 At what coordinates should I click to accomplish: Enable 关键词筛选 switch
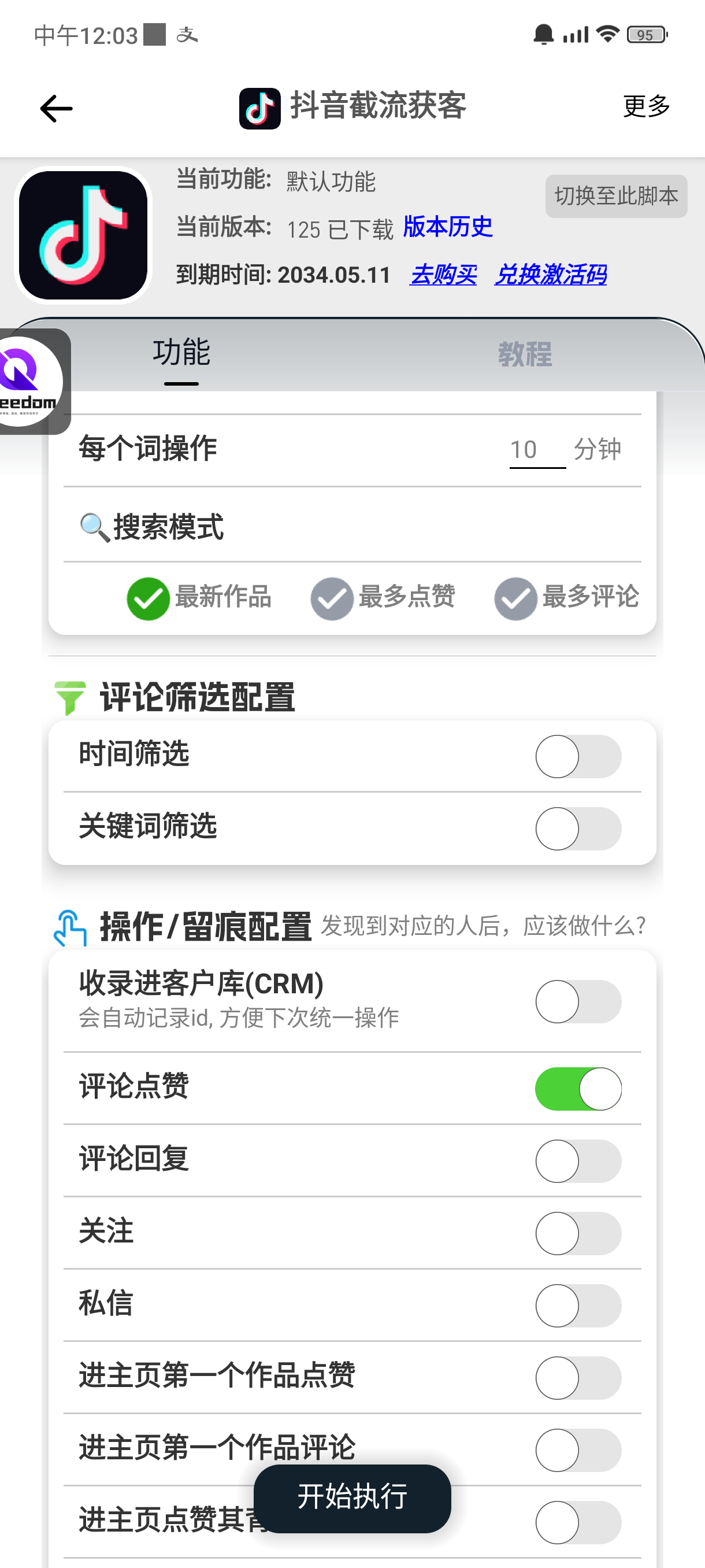click(578, 829)
